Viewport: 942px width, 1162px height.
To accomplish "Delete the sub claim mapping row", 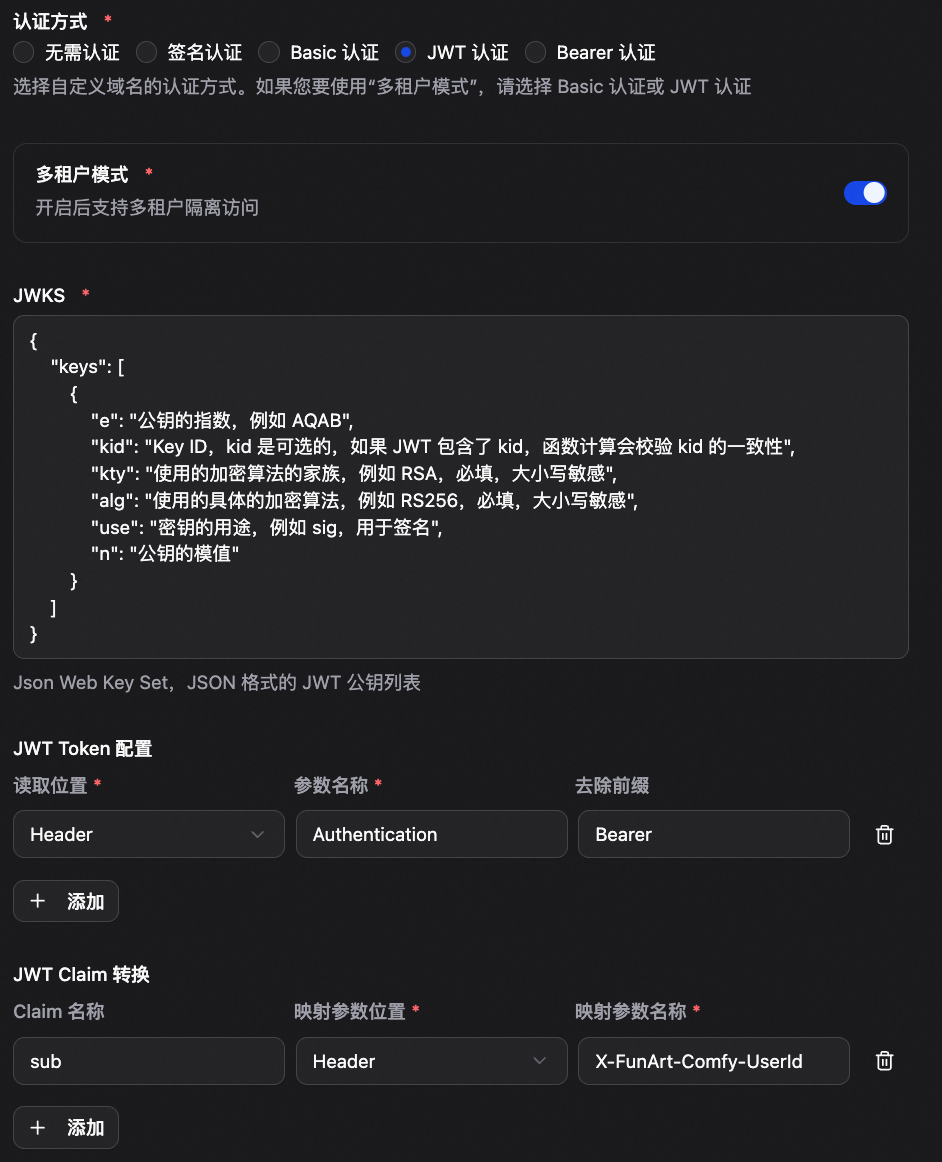I will 884,1061.
